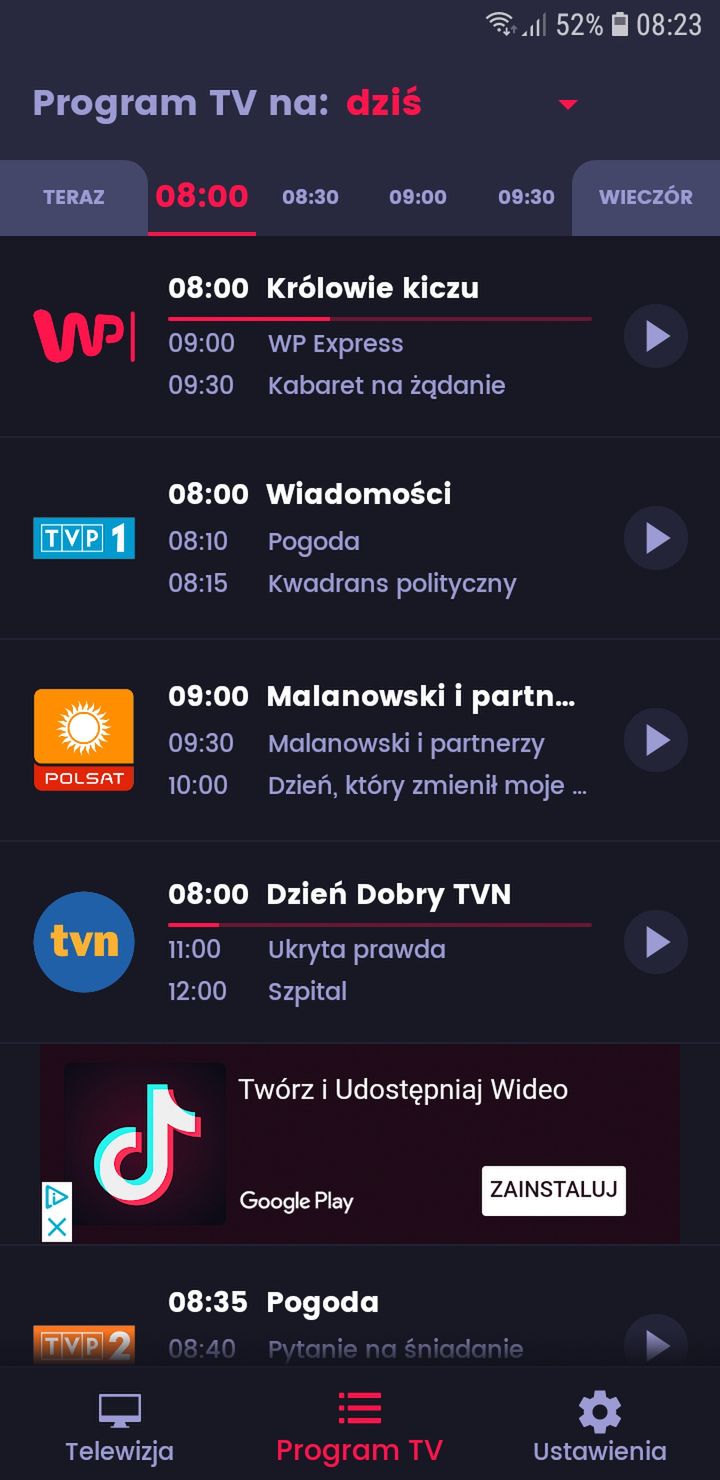
Task: Switch to the Telewizja tab
Action: [120, 1427]
